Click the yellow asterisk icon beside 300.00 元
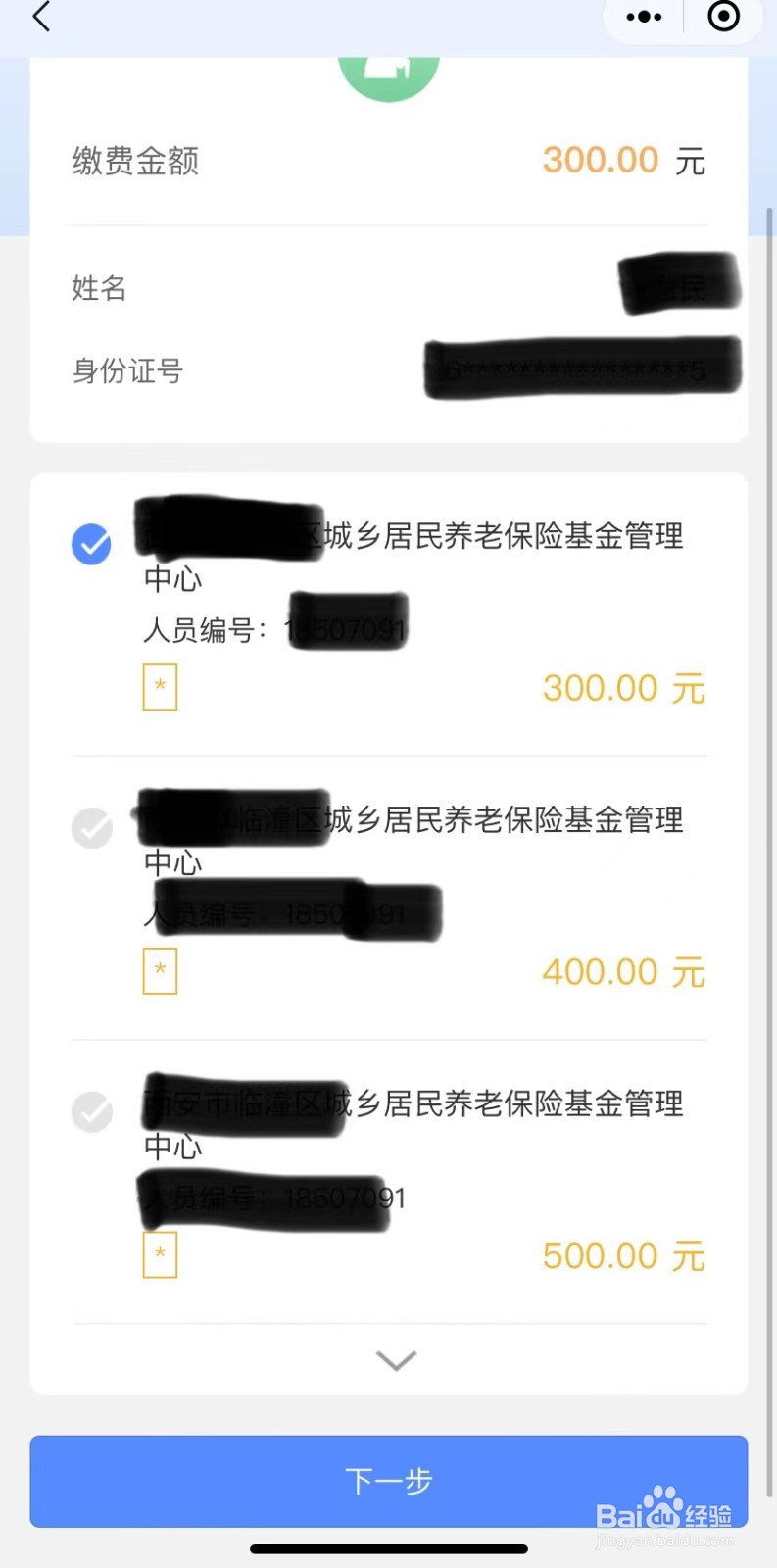The width and height of the screenshot is (777, 1568). (x=160, y=688)
